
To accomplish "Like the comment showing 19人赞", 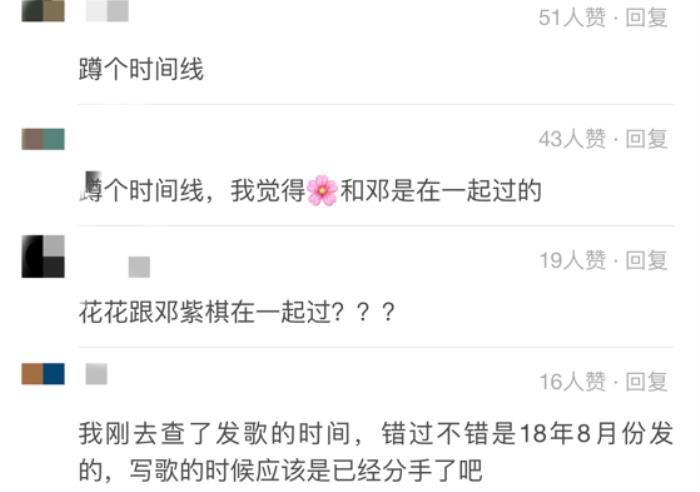I will (572, 260).
